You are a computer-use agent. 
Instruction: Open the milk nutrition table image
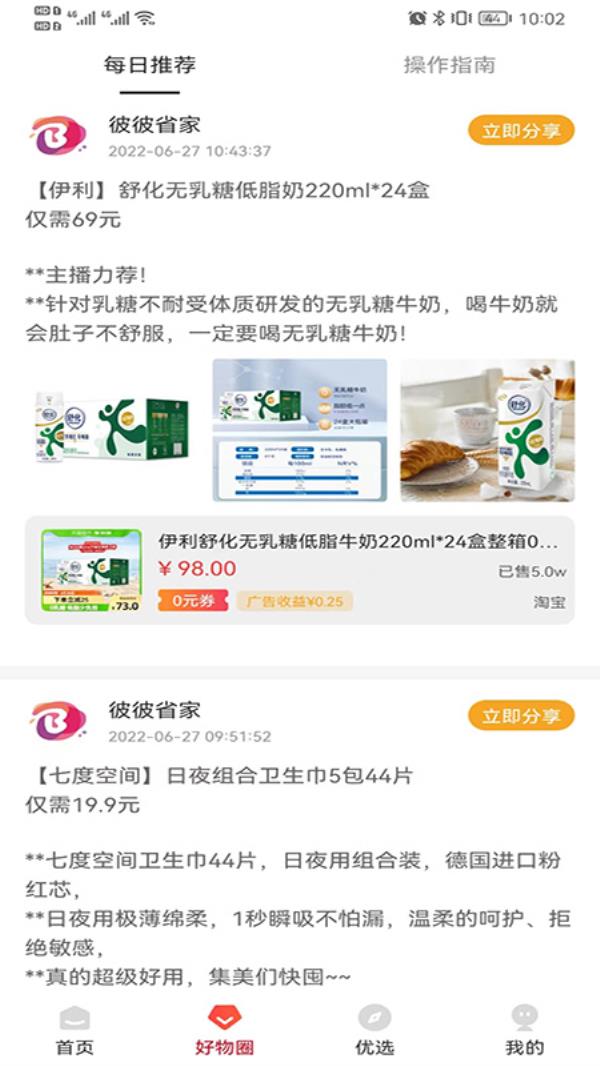coord(300,430)
